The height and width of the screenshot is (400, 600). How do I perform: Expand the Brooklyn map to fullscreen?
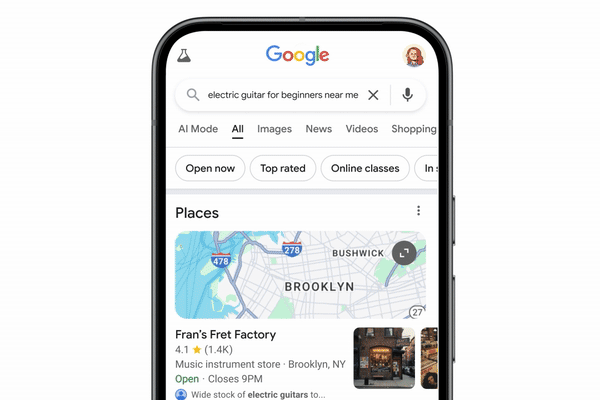pos(404,254)
